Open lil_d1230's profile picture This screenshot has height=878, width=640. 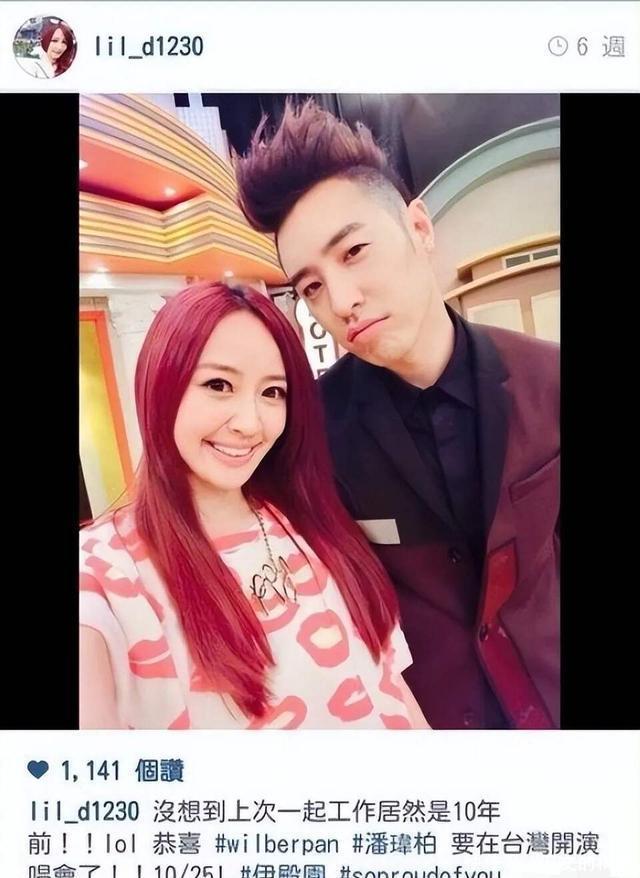click(x=44, y=46)
